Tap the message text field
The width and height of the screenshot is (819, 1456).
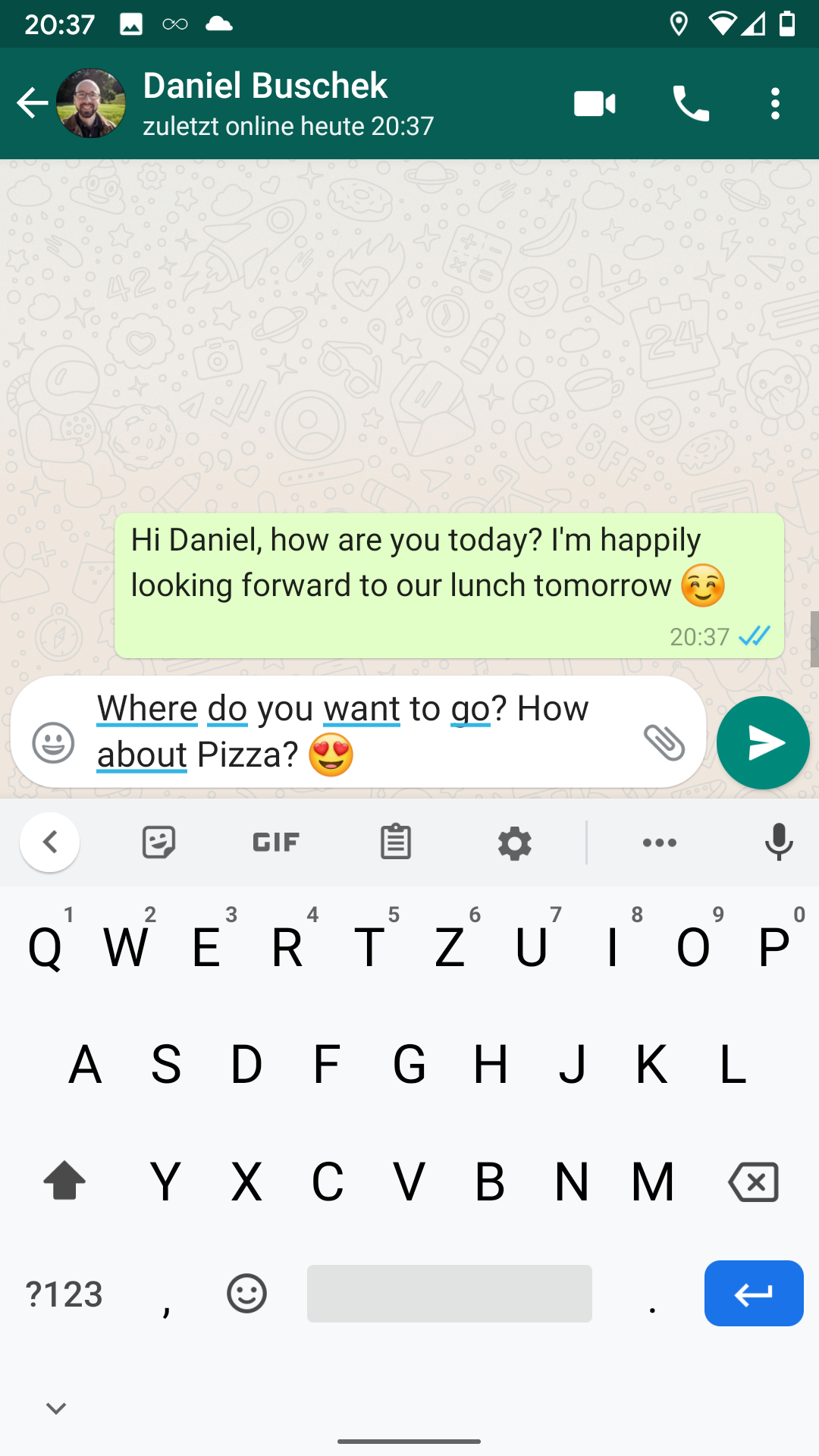tap(356, 732)
